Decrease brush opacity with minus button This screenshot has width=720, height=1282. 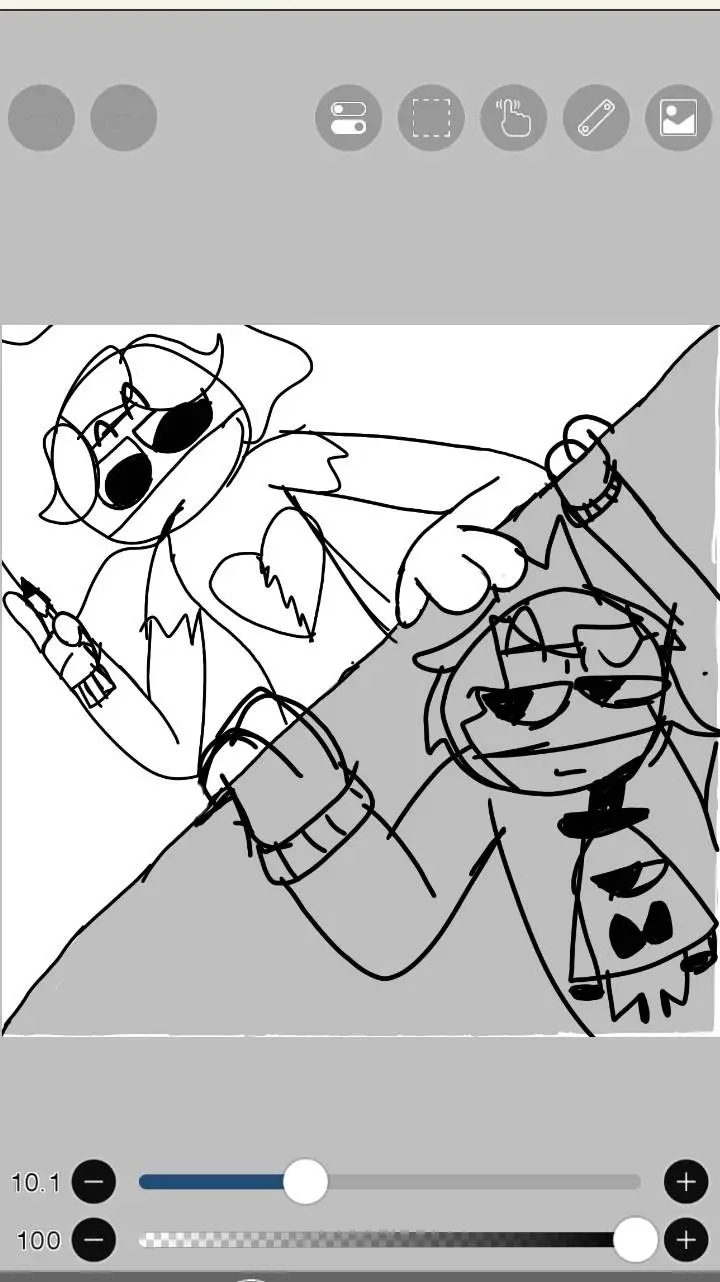pyautogui.click(x=94, y=1240)
